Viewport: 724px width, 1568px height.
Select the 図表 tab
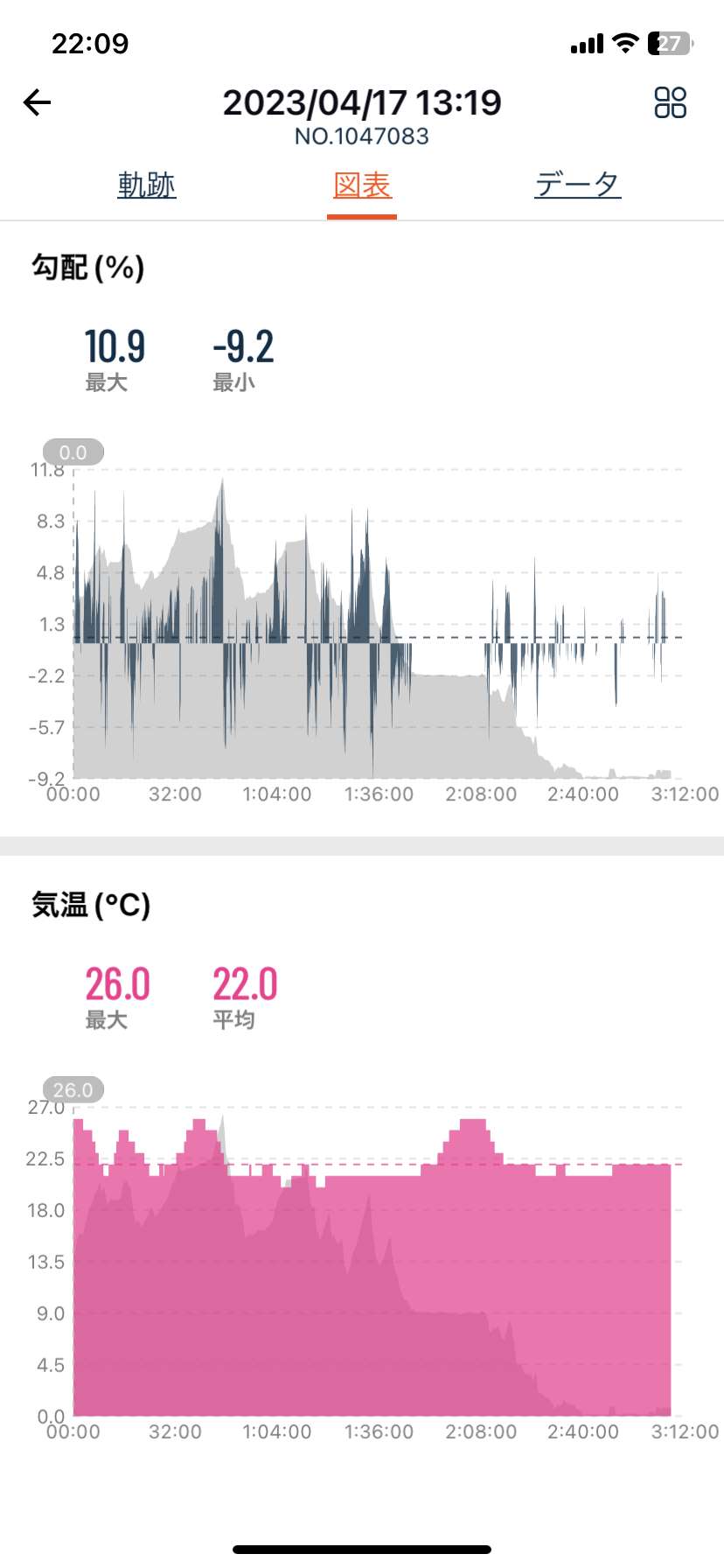pos(362,185)
